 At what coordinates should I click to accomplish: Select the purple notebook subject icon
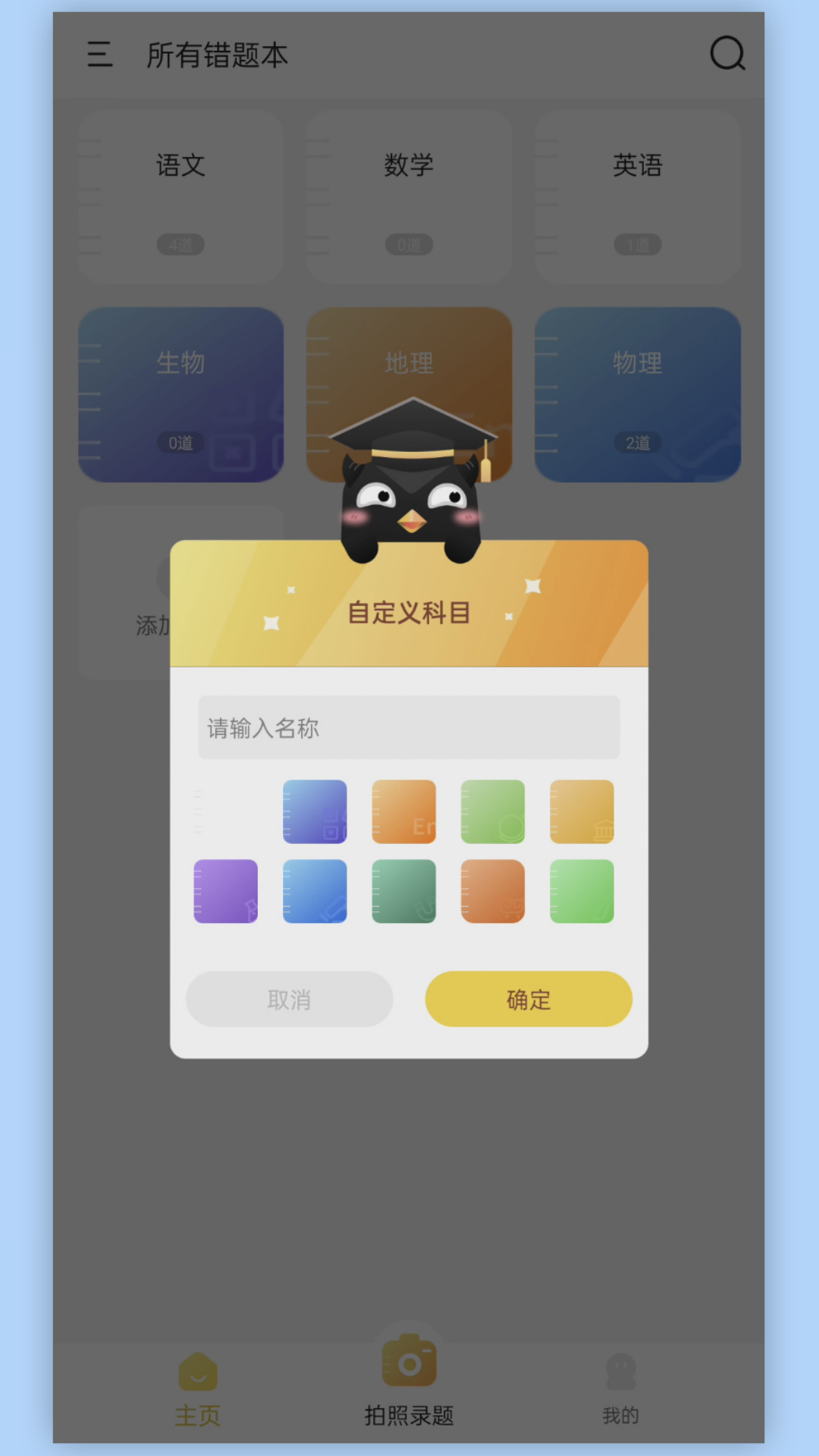tap(225, 891)
